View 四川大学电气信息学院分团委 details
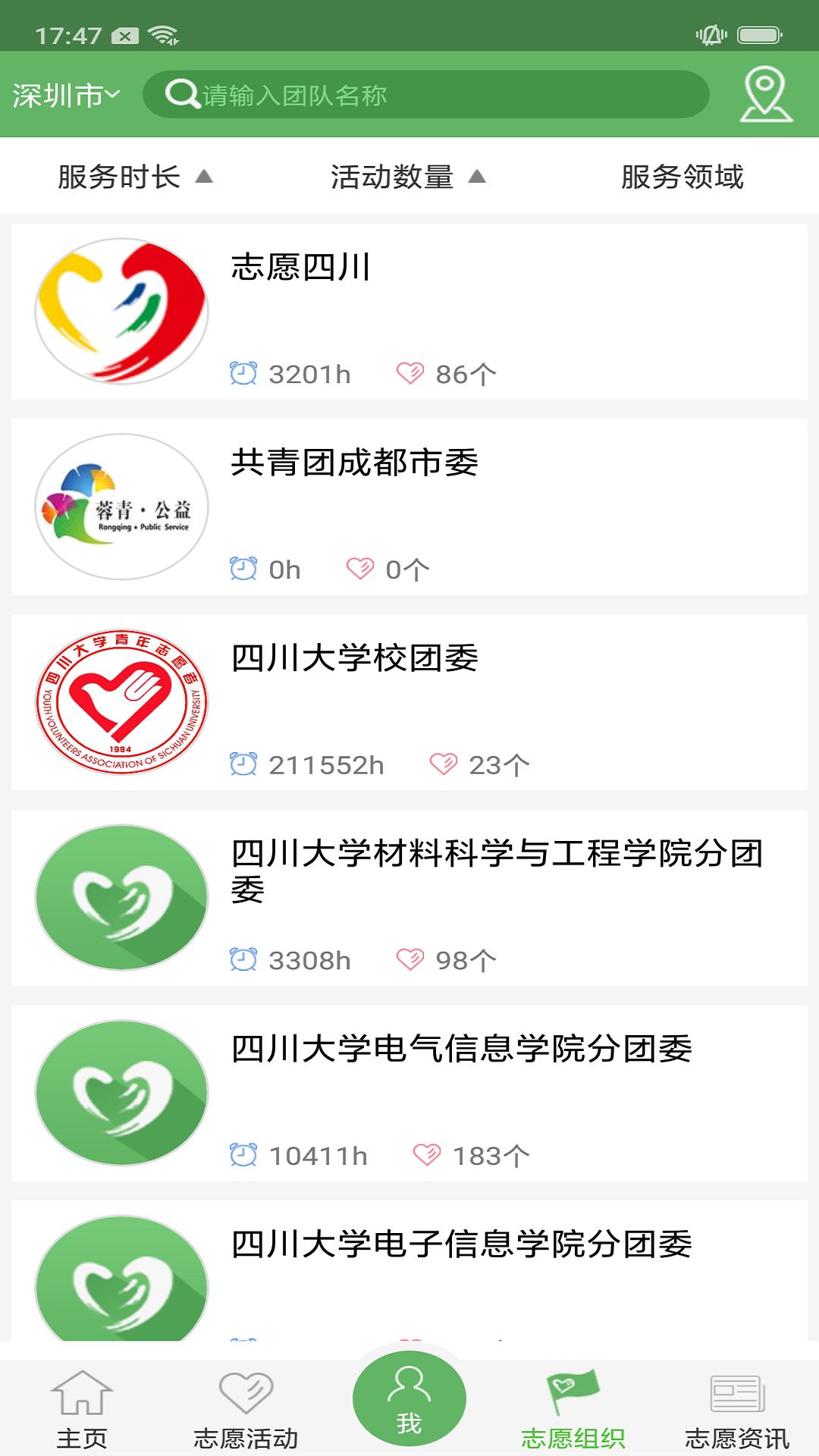Viewport: 819px width, 1456px height. (409, 1093)
